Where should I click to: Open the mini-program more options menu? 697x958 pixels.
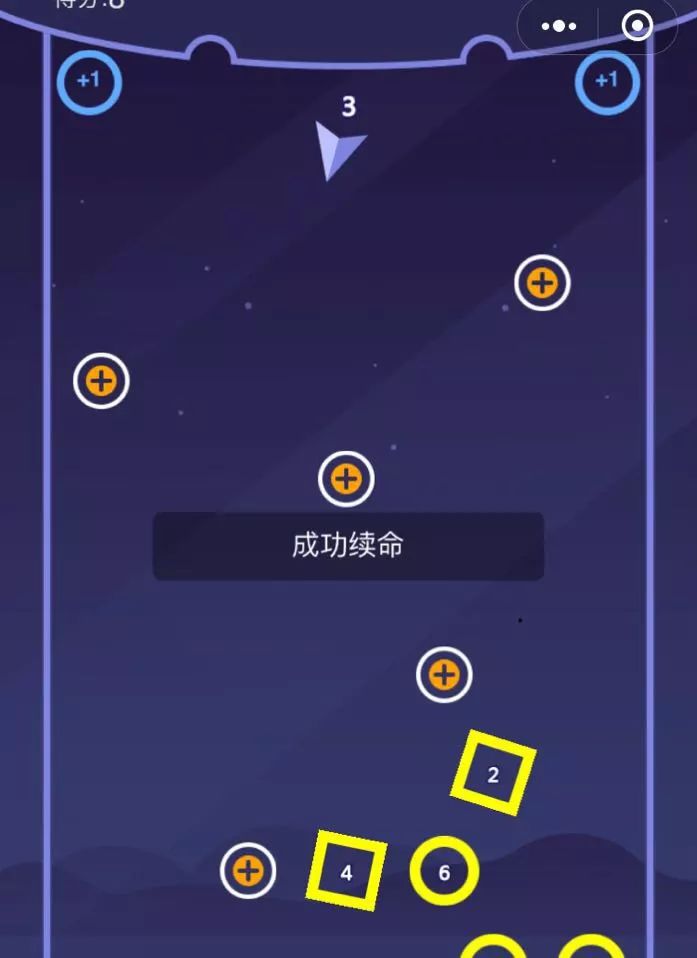[559, 26]
